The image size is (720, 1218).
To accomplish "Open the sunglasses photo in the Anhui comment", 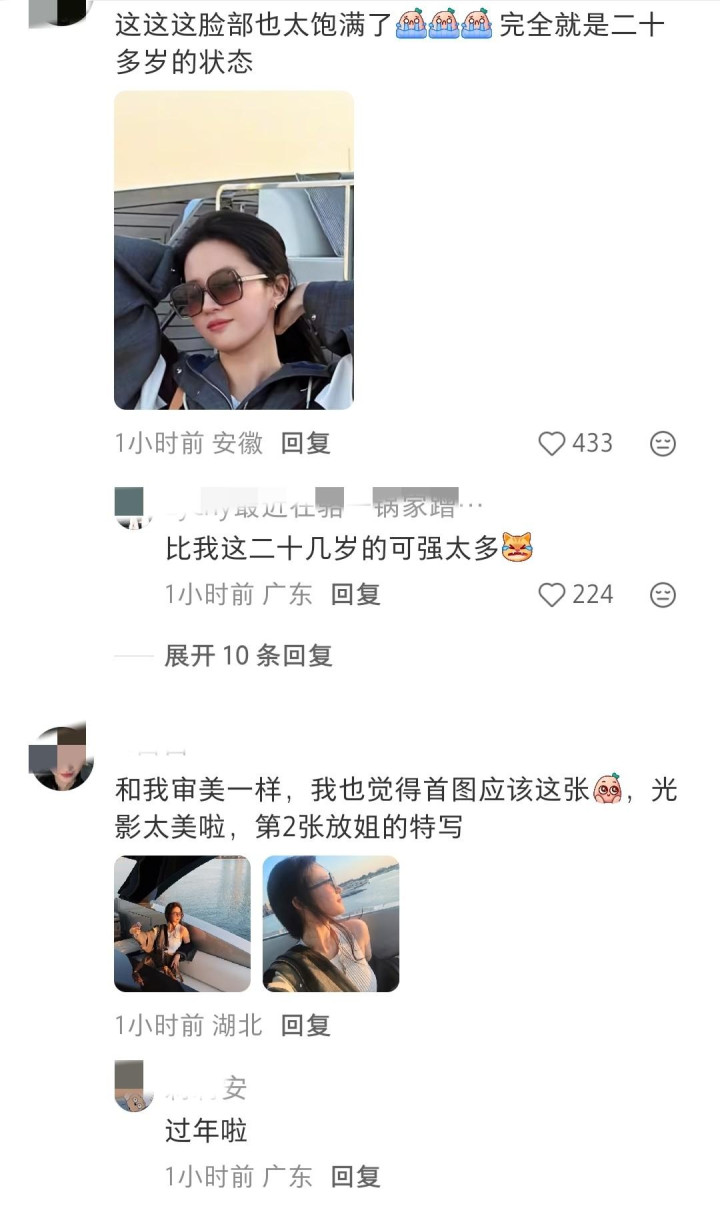I will [234, 250].
